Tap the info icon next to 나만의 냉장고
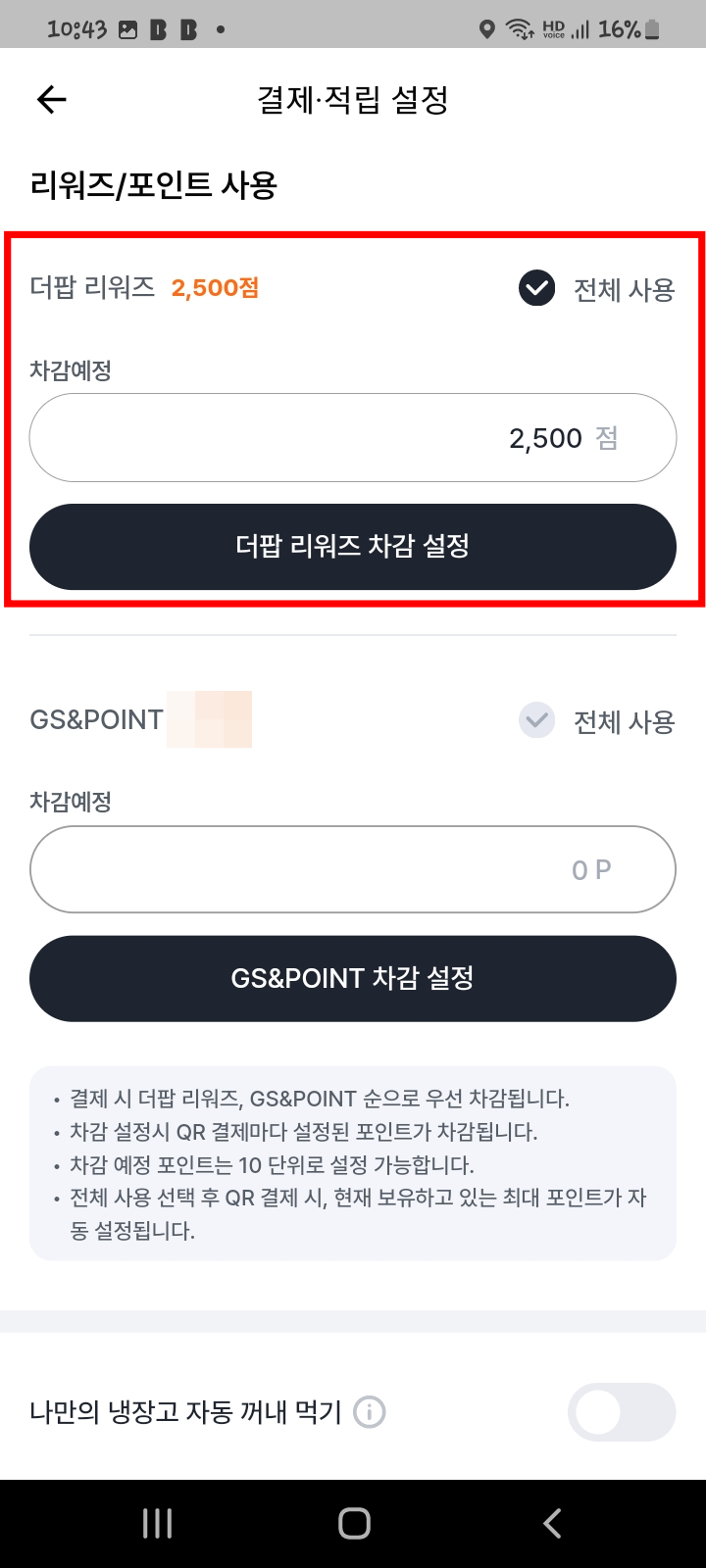Screen dimensions: 706x1568 (369, 1412)
